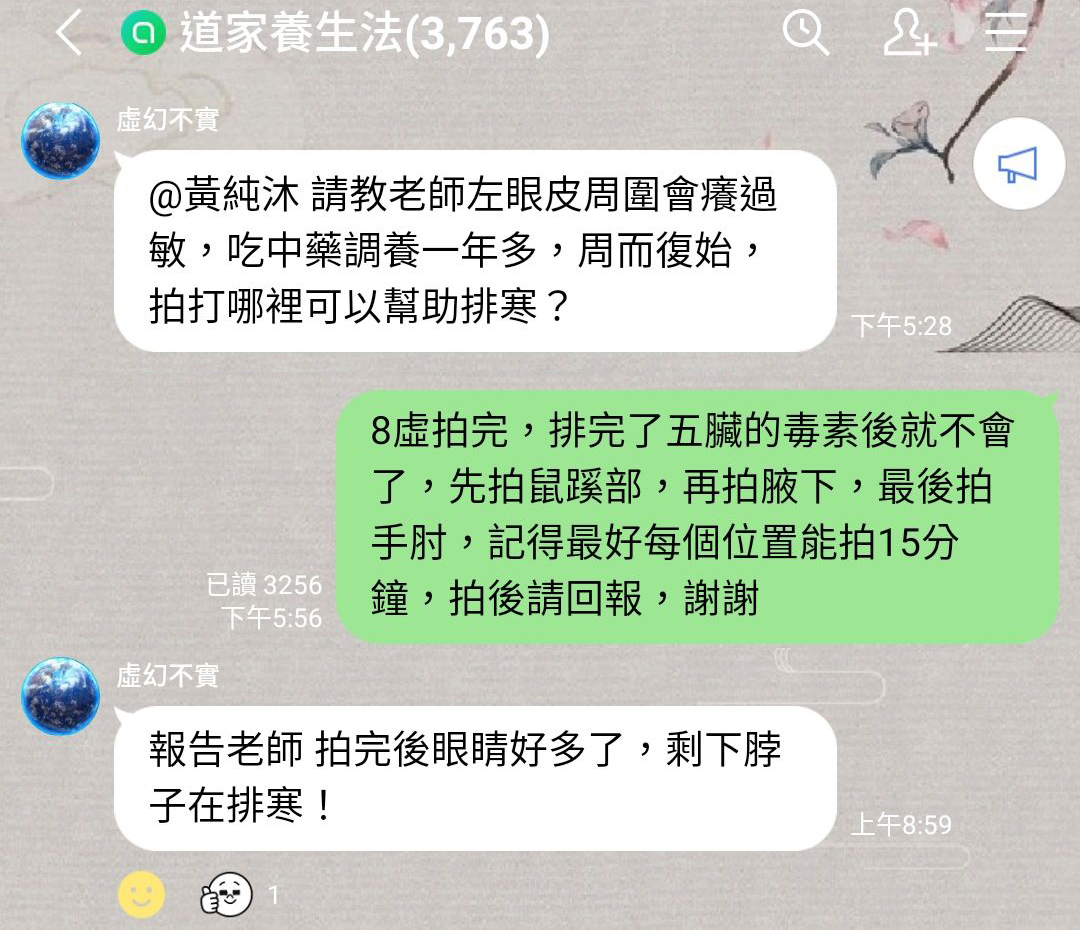Image resolution: width=1080 pixels, height=930 pixels.
Task: Invite a member to the group
Action: click(x=908, y=34)
